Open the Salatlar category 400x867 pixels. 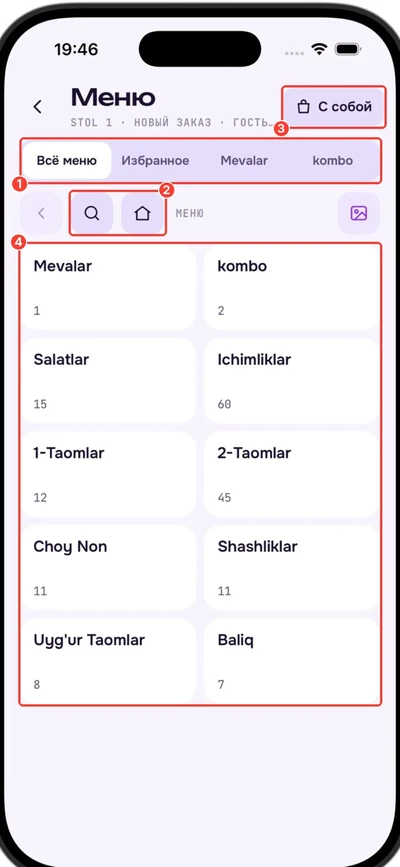[x=108, y=382]
